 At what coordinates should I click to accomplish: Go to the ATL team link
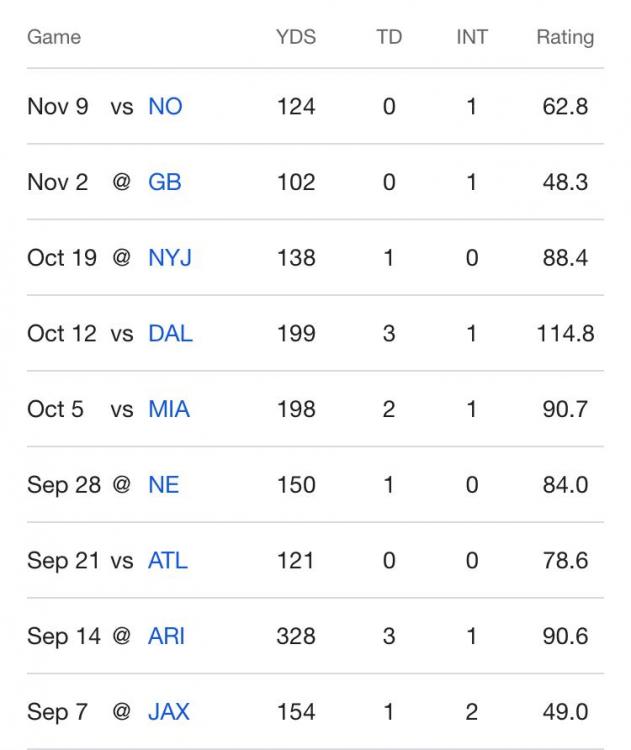pos(167,561)
